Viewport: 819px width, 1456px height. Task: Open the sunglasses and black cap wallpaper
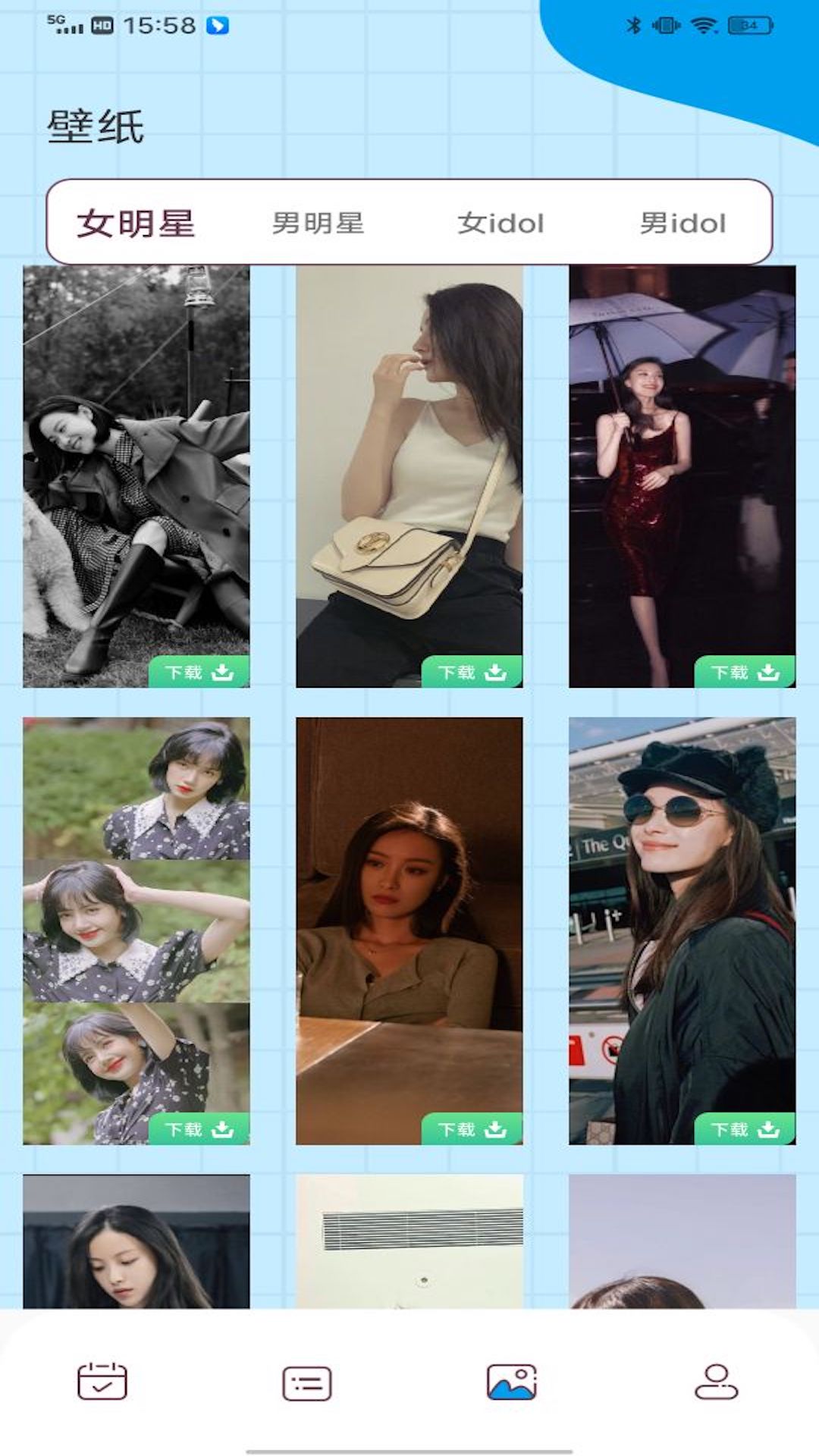point(682,910)
